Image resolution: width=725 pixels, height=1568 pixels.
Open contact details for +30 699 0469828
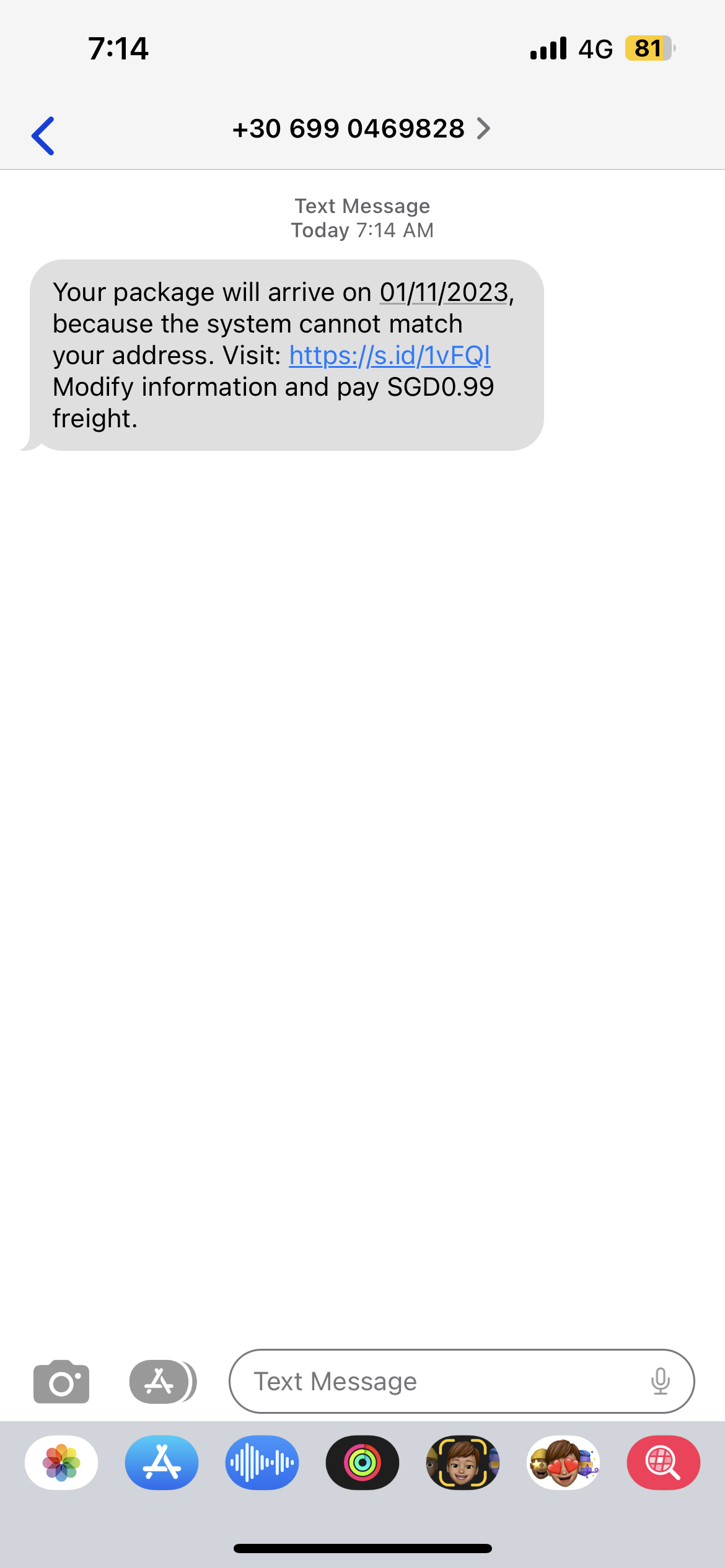(361, 129)
